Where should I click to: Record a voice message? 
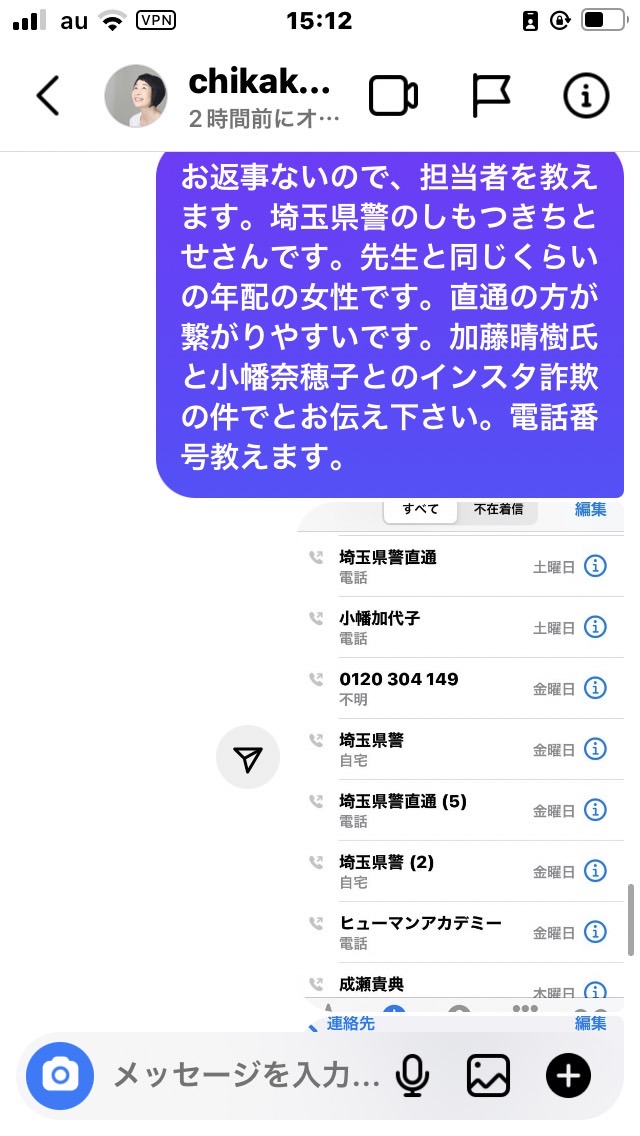(x=412, y=1076)
